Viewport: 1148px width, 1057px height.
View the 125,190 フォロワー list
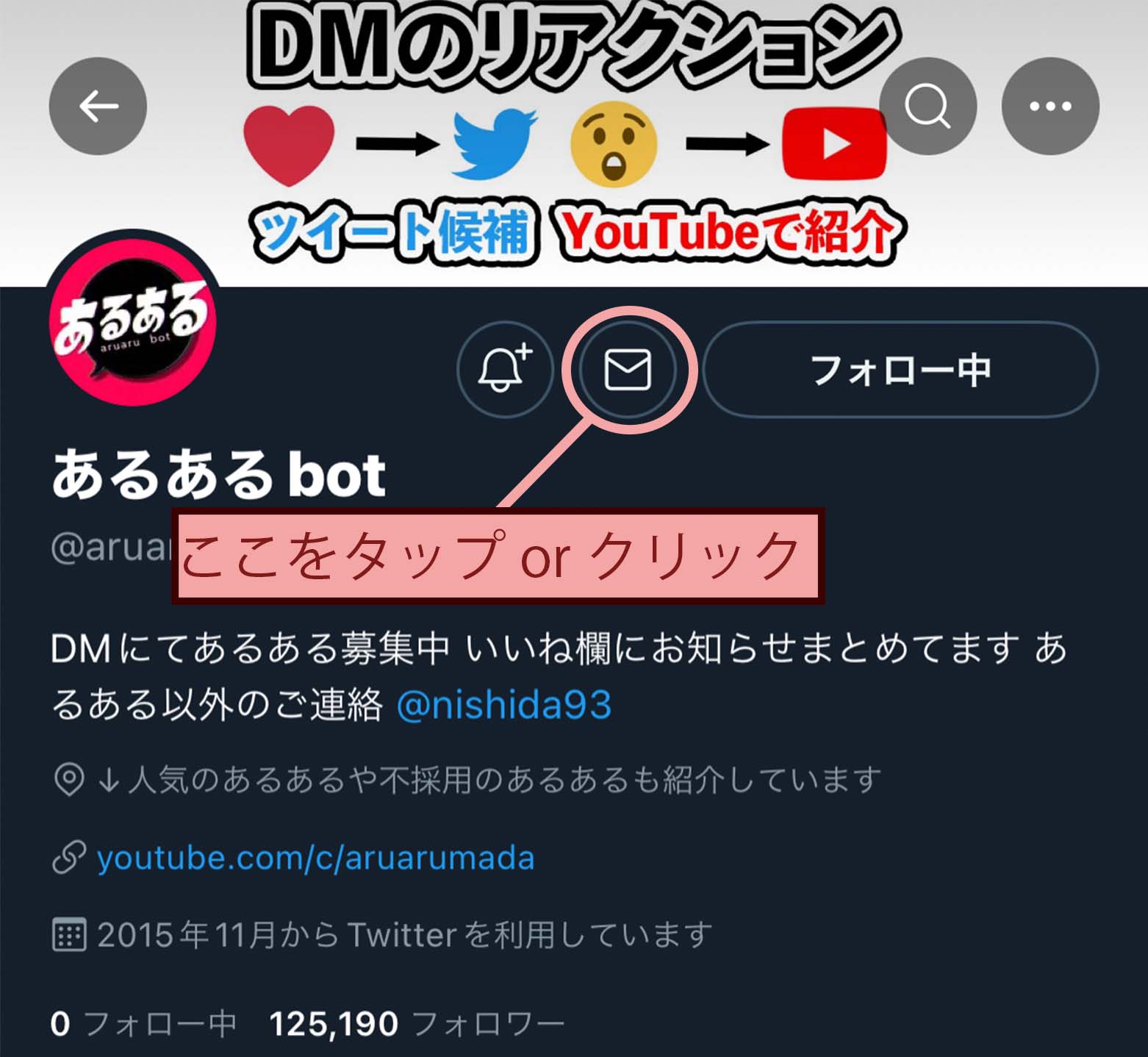pos(416,1023)
